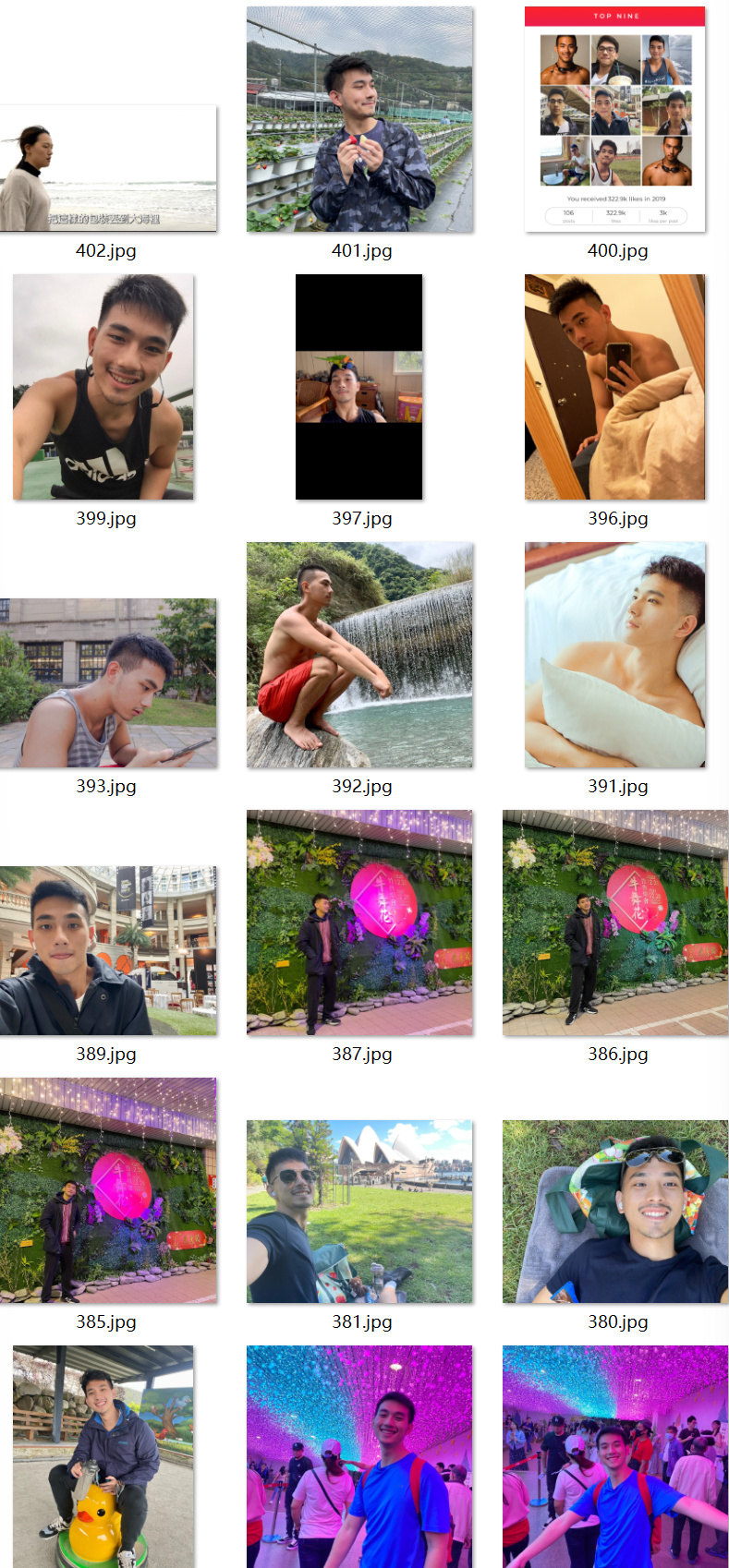Open image 386.jpg

pyautogui.click(x=614, y=923)
